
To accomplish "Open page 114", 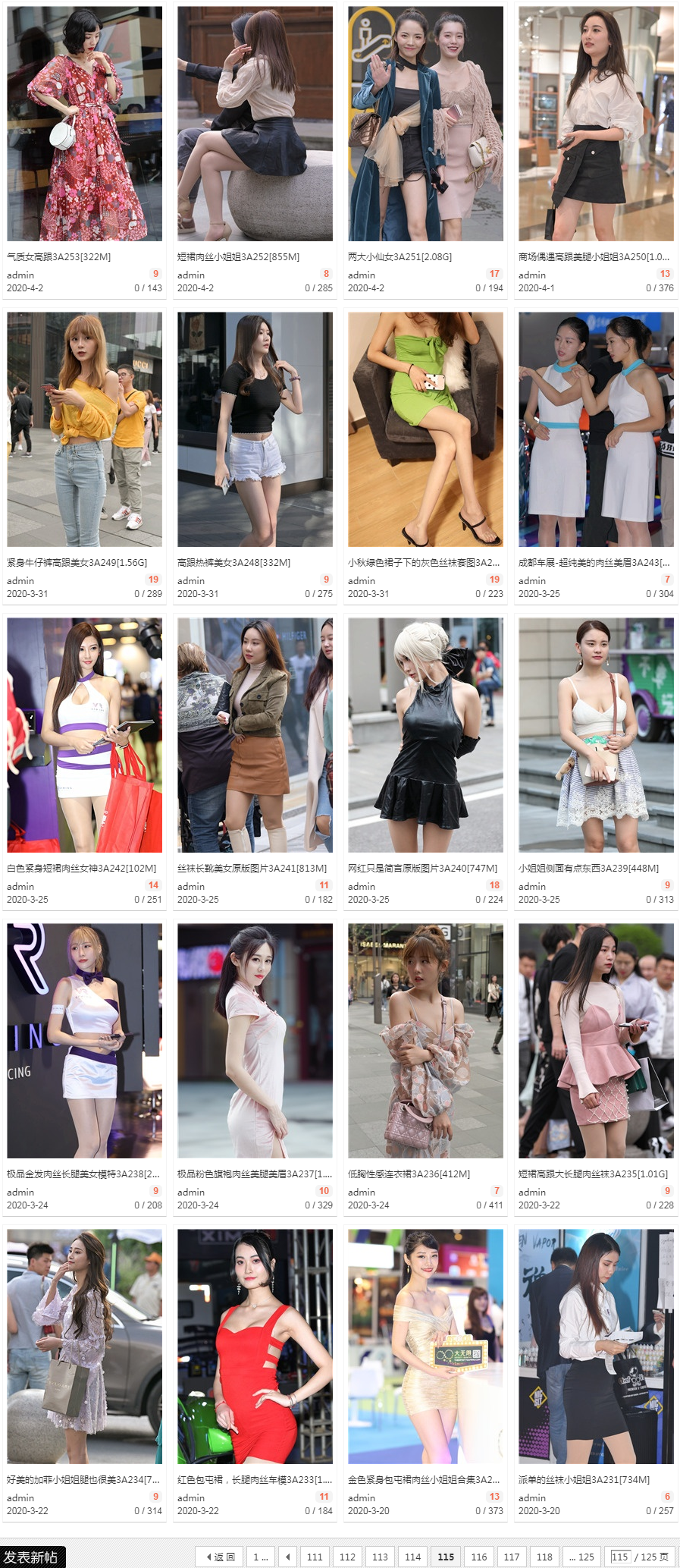I will point(412,1557).
